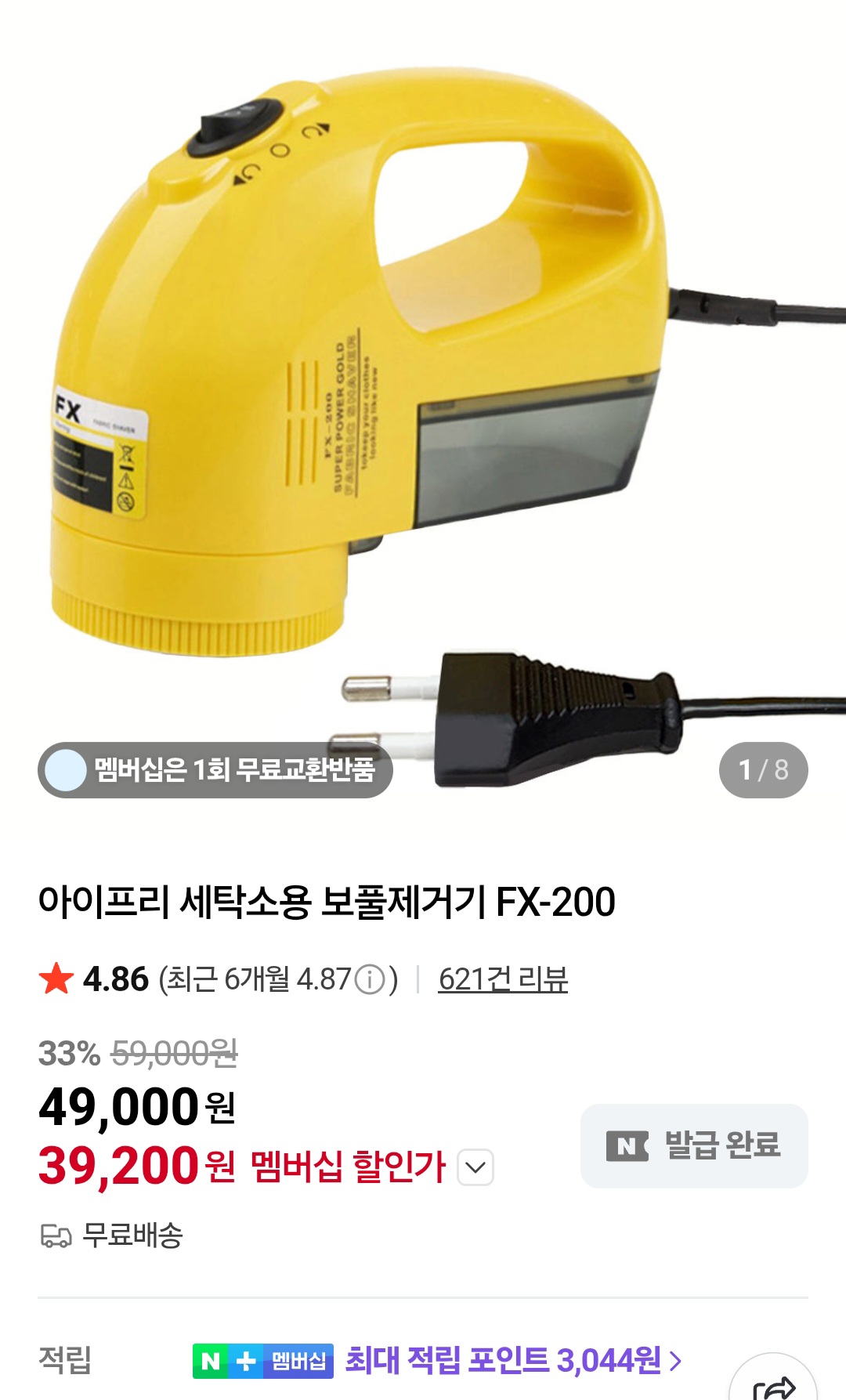The image size is (846, 1400).
Task: Open 최대 적립 포인트 3,044원 details
Action: click(x=513, y=1361)
